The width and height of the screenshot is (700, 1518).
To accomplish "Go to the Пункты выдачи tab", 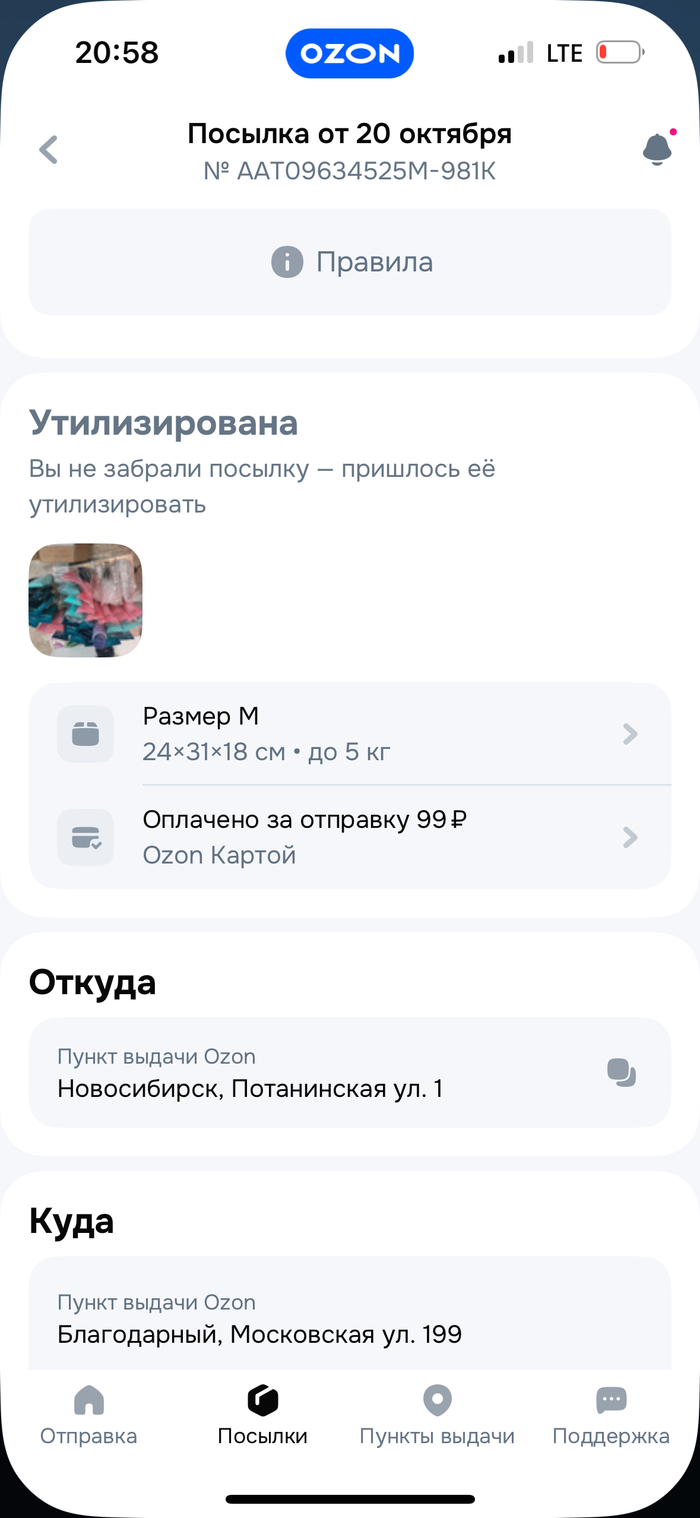I will [x=437, y=1416].
